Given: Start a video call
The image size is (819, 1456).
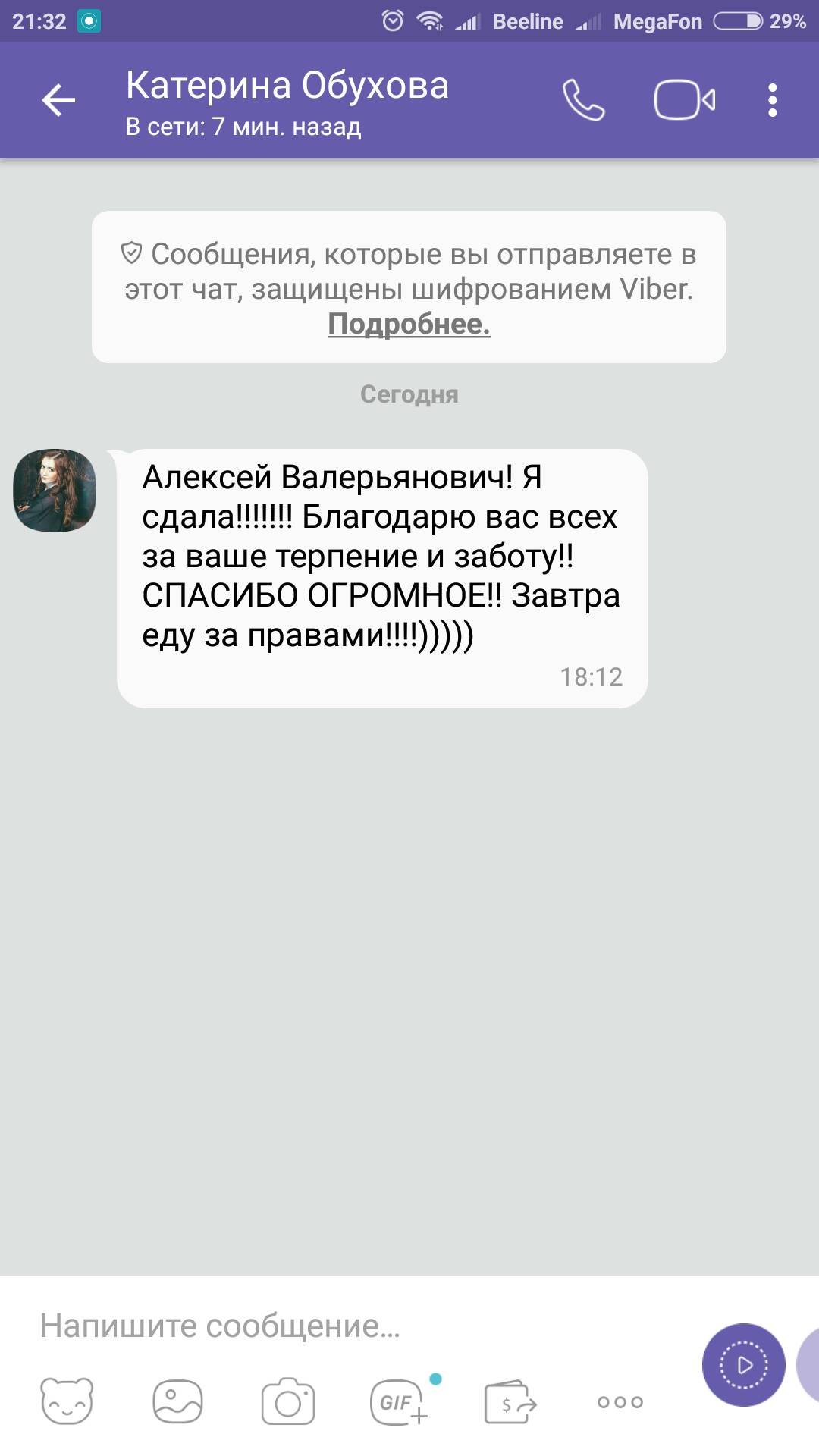Looking at the screenshot, I should point(684,100).
